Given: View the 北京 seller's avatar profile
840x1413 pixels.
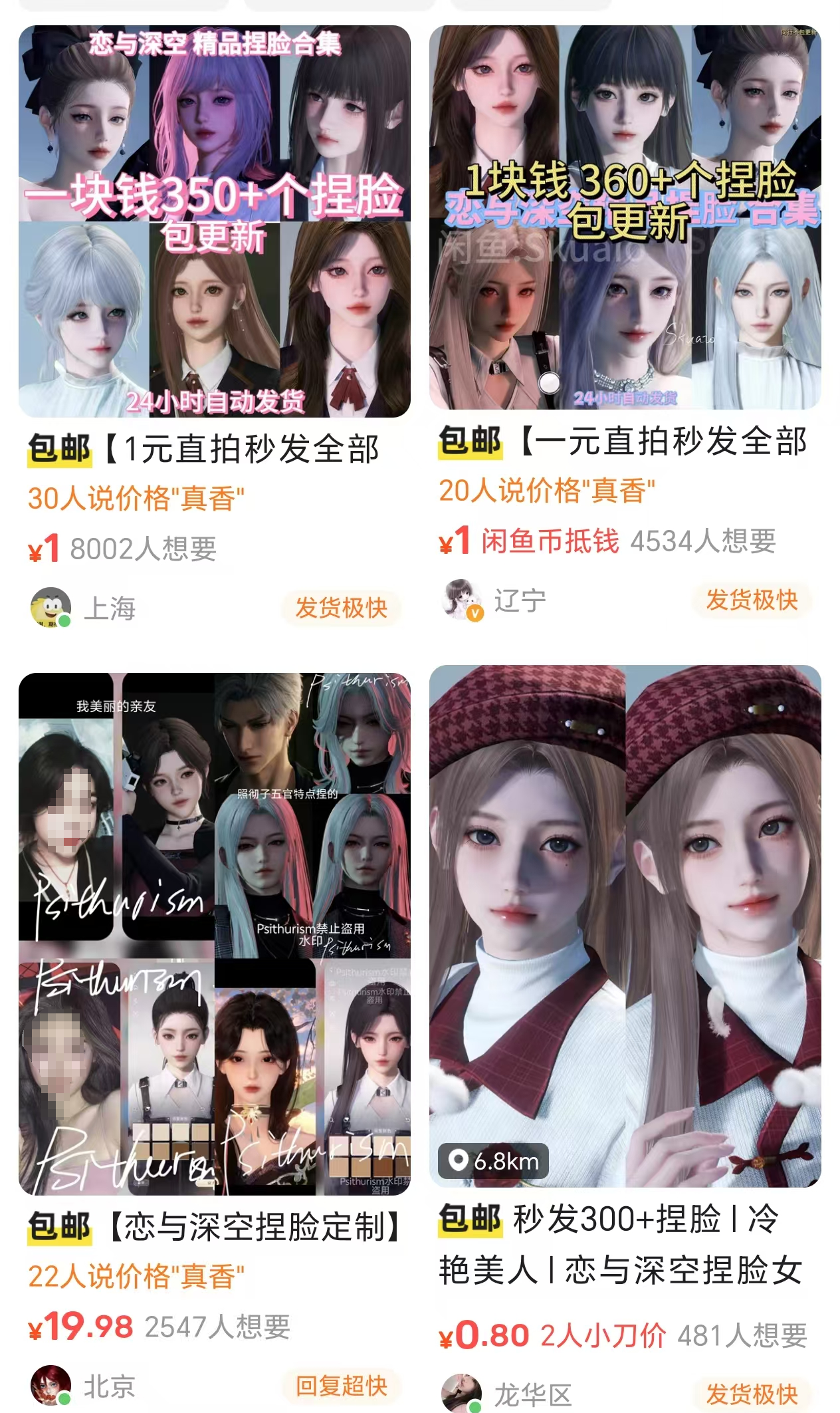Looking at the screenshot, I should [x=51, y=1385].
